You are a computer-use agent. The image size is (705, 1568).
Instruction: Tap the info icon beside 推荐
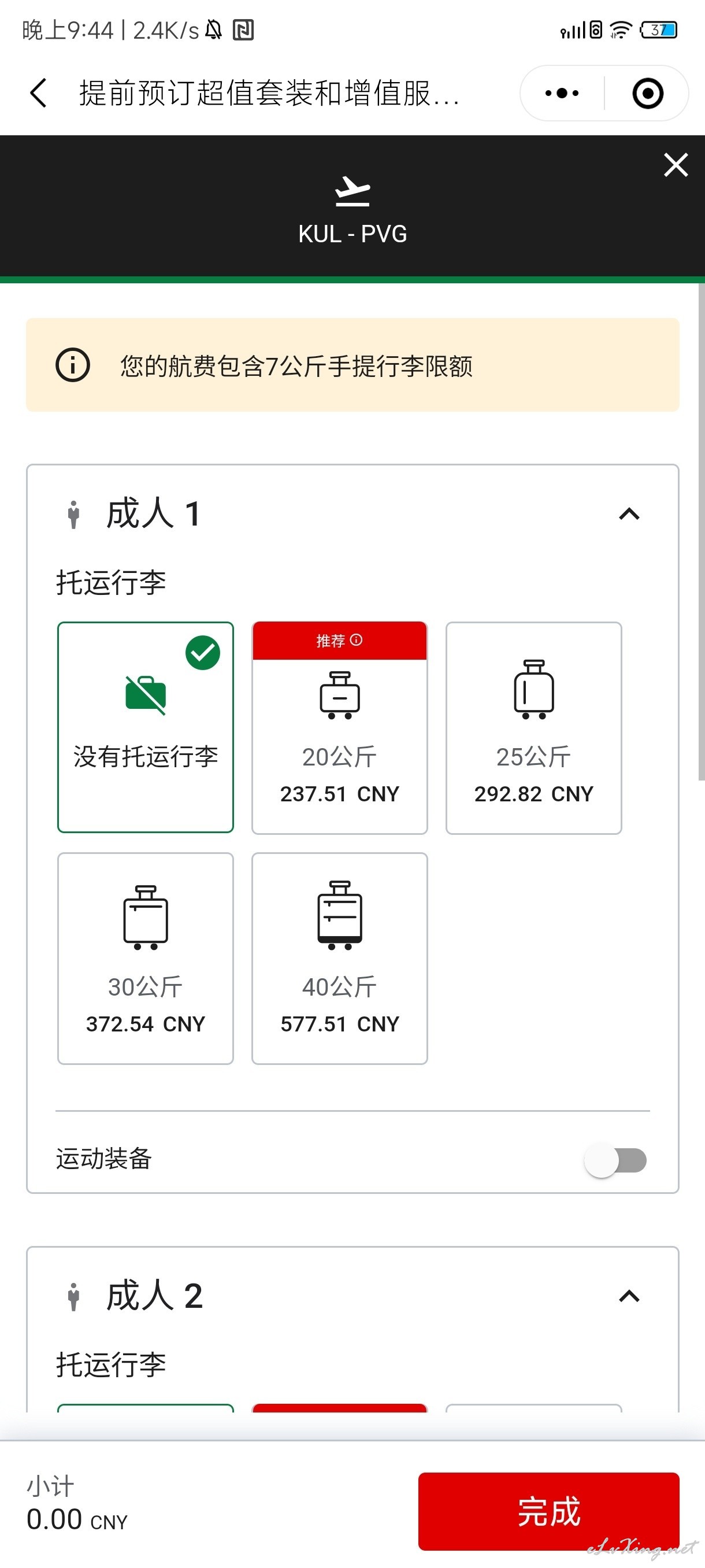point(357,639)
